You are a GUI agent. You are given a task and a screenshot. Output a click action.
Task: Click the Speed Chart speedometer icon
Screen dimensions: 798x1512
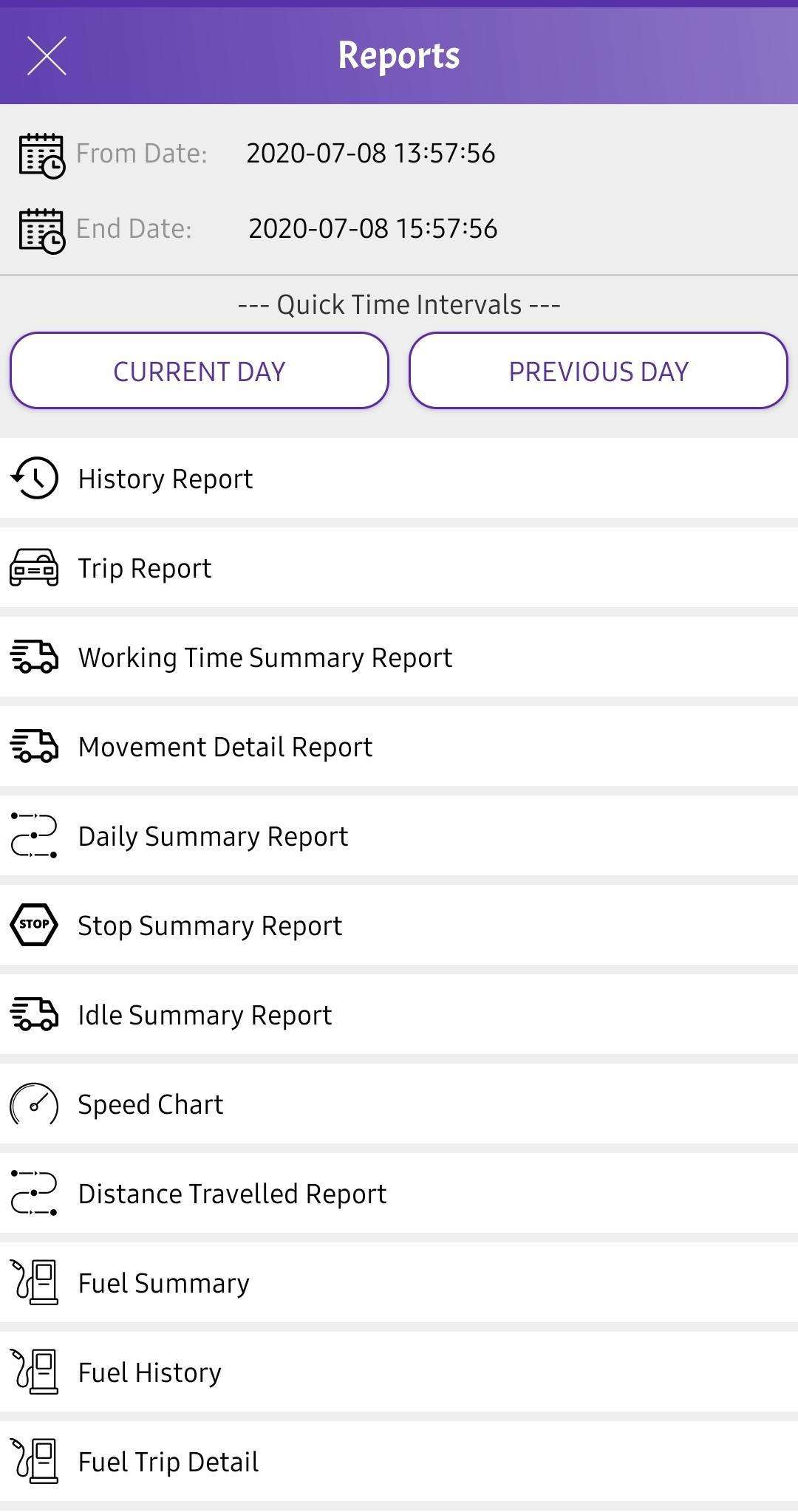tap(33, 1104)
